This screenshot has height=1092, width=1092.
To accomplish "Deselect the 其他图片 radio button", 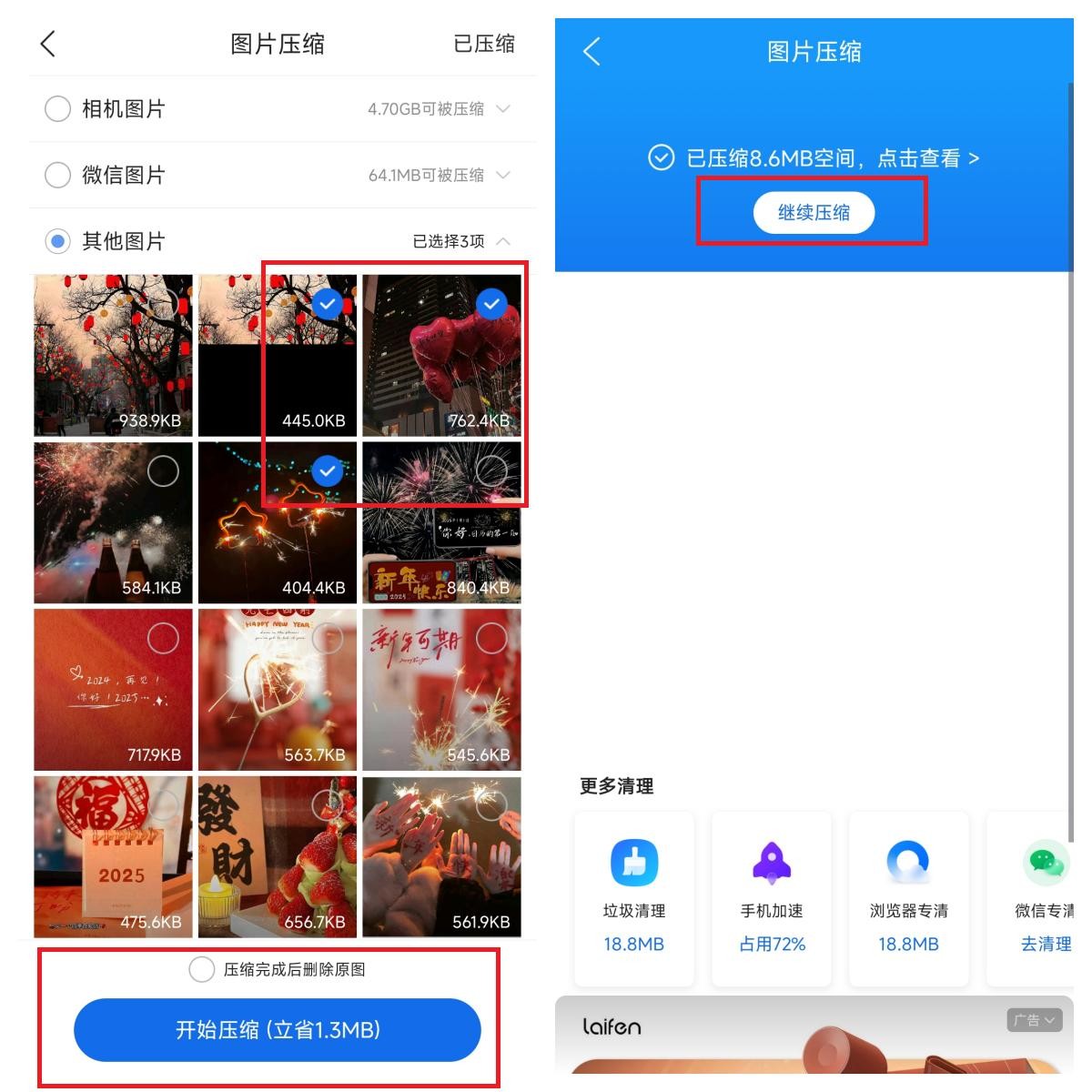I will click(57, 241).
